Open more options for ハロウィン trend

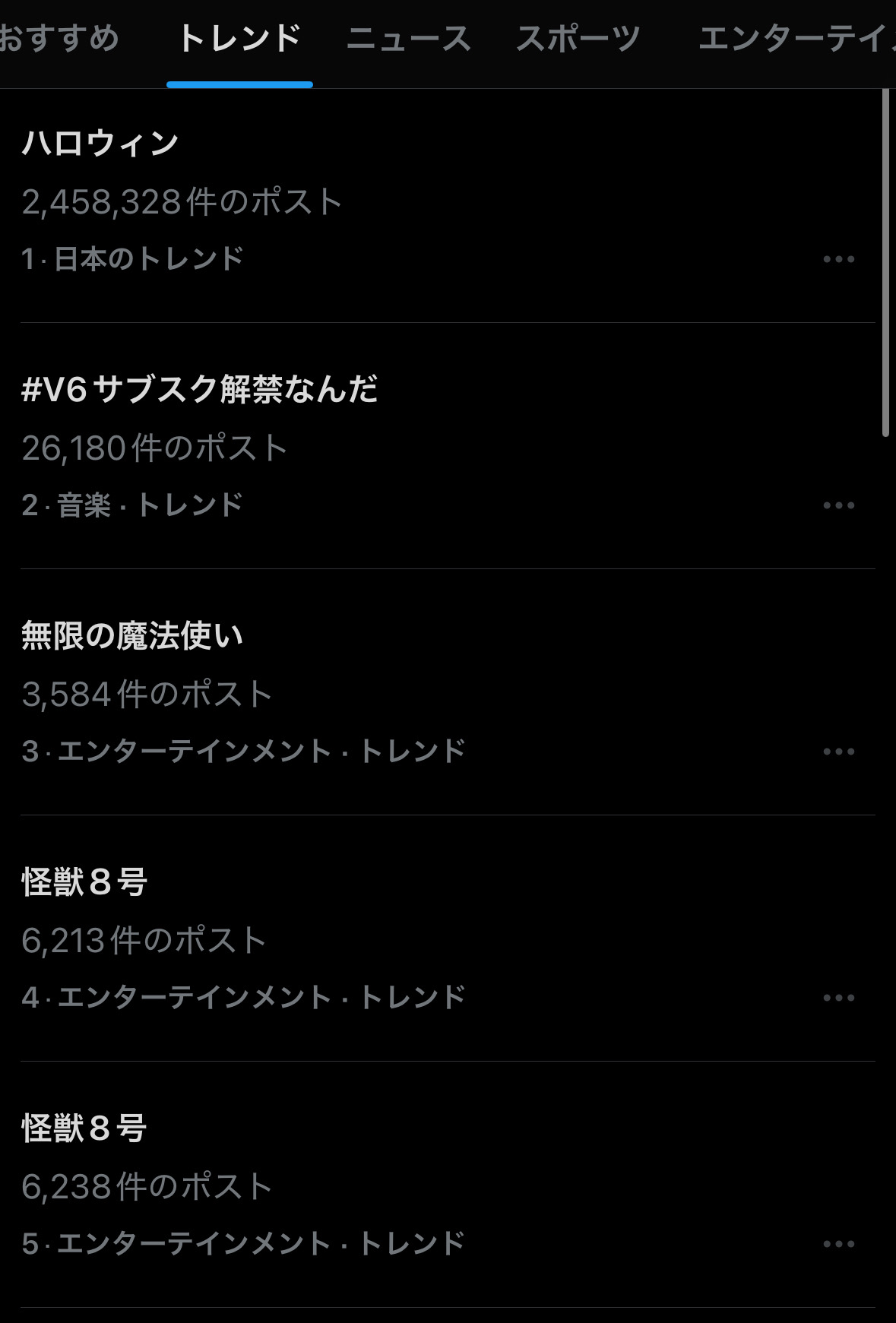point(838,259)
